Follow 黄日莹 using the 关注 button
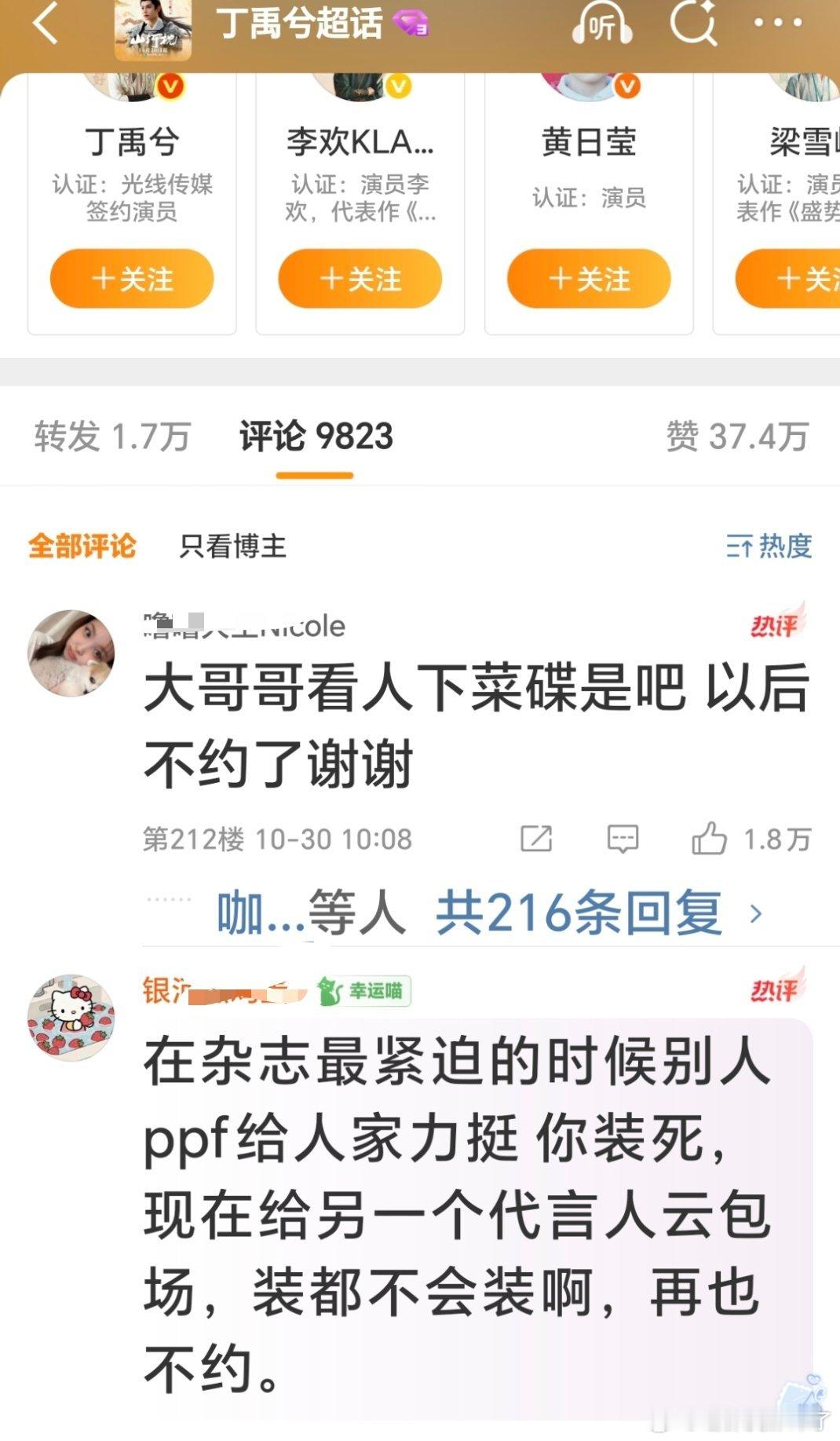 [589, 279]
